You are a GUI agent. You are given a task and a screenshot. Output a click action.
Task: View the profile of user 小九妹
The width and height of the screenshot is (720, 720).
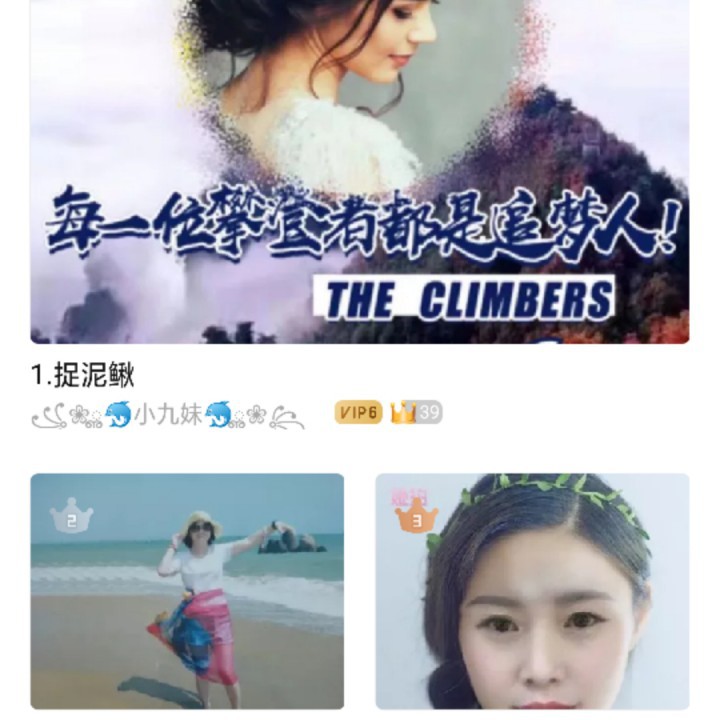coord(168,414)
